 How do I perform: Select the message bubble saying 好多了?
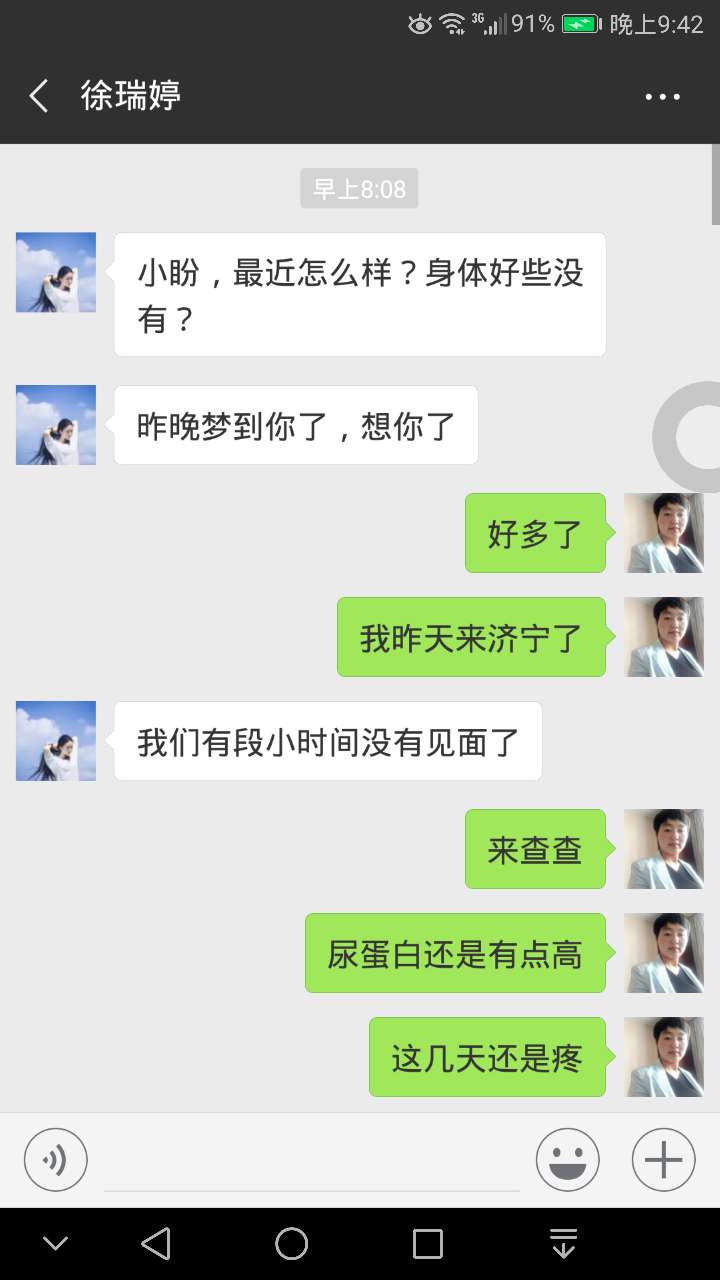click(x=535, y=533)
